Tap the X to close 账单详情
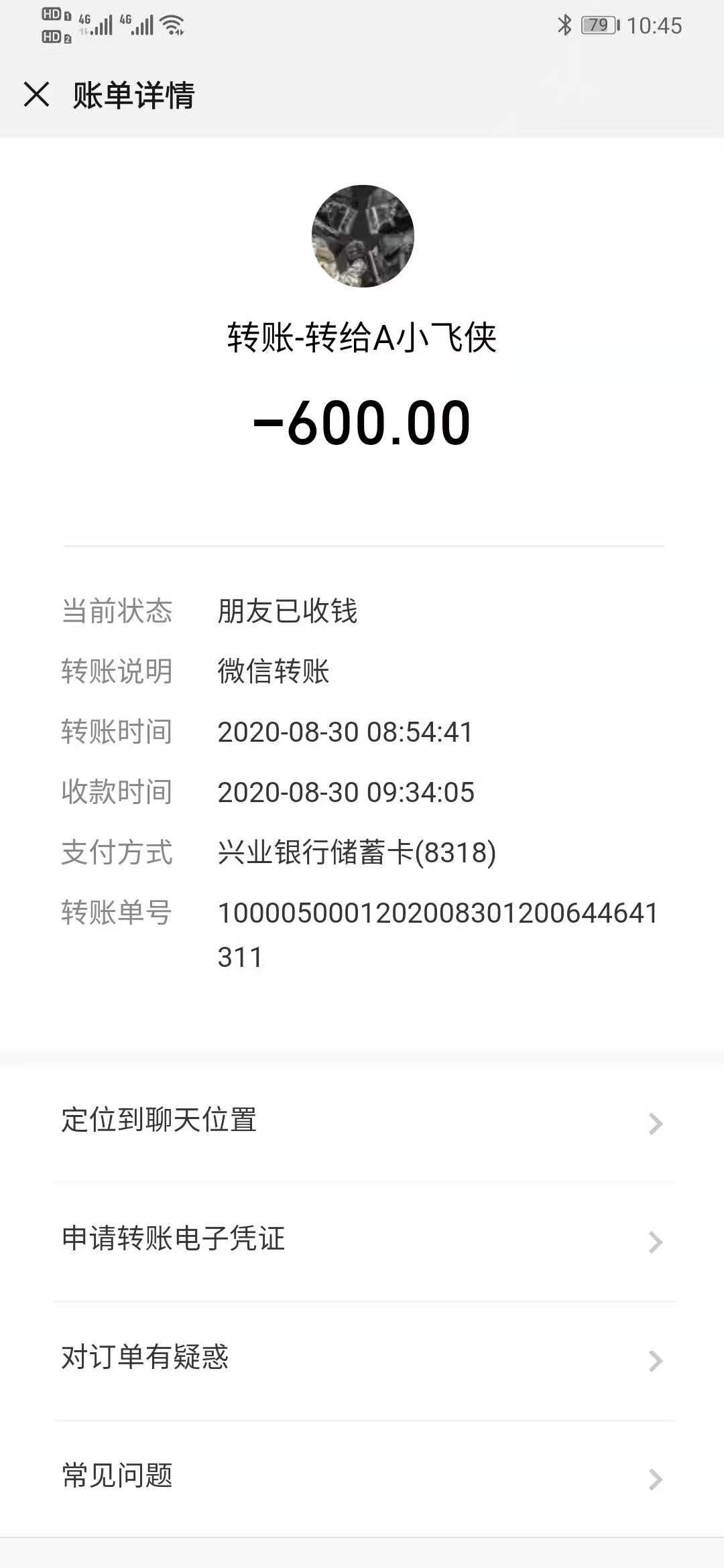The height and width of the screenshot is (1568, 724). pos(37,96)
